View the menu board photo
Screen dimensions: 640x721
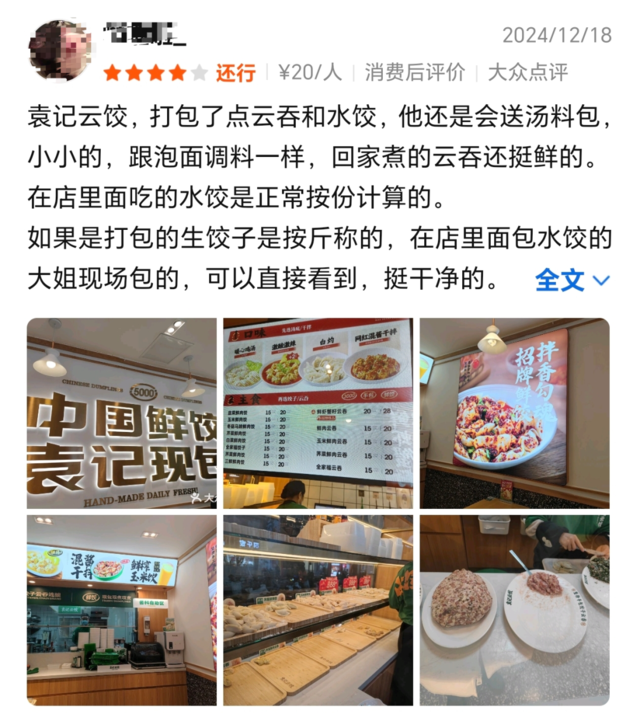point(317,413)
